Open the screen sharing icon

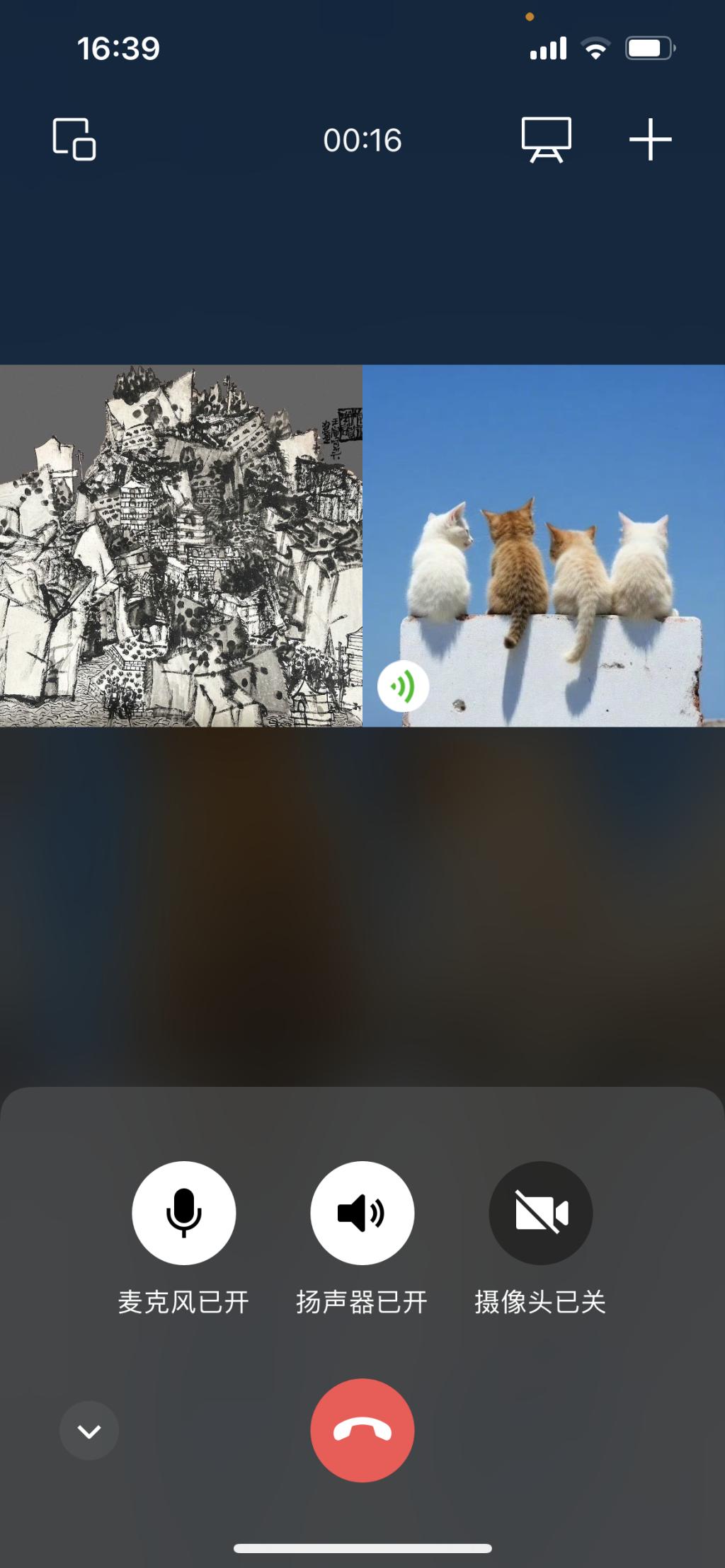pyautogui.click(x=546, y=139)
